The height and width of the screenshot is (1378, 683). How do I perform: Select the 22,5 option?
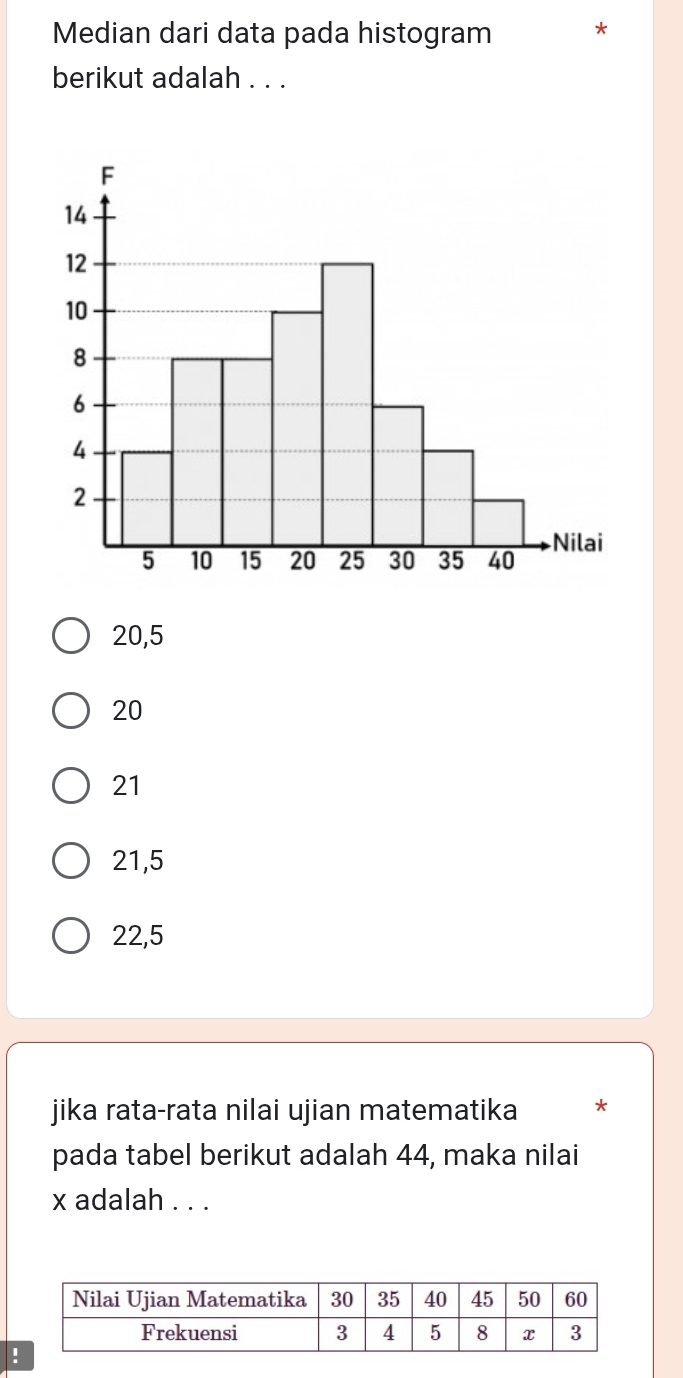tap(70, 936)
